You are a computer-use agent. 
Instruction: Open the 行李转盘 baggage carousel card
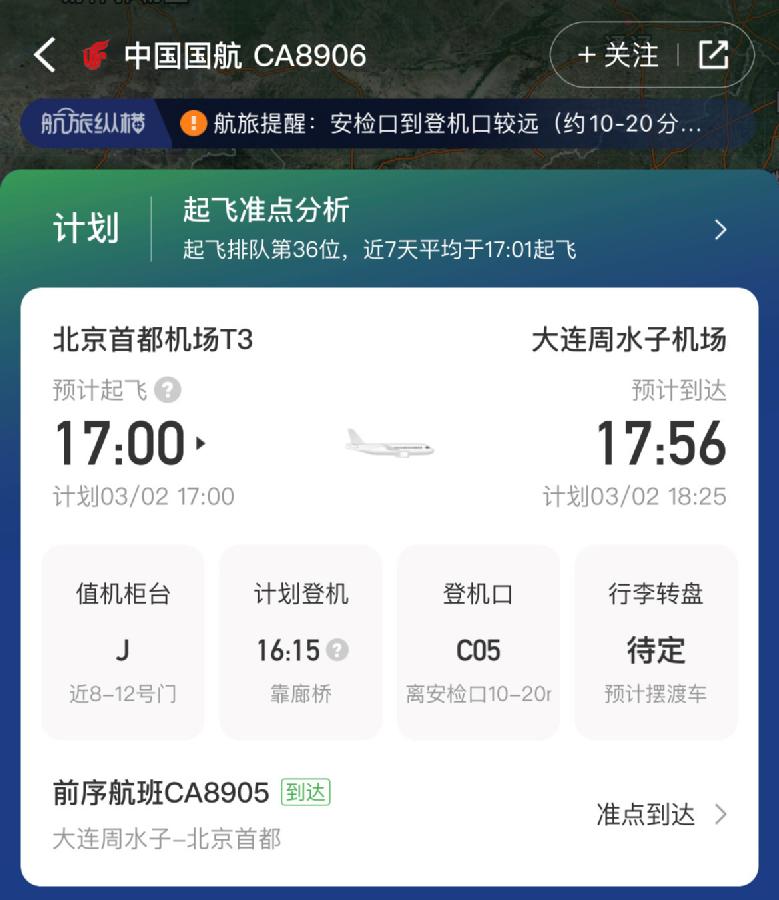[656, 642]
